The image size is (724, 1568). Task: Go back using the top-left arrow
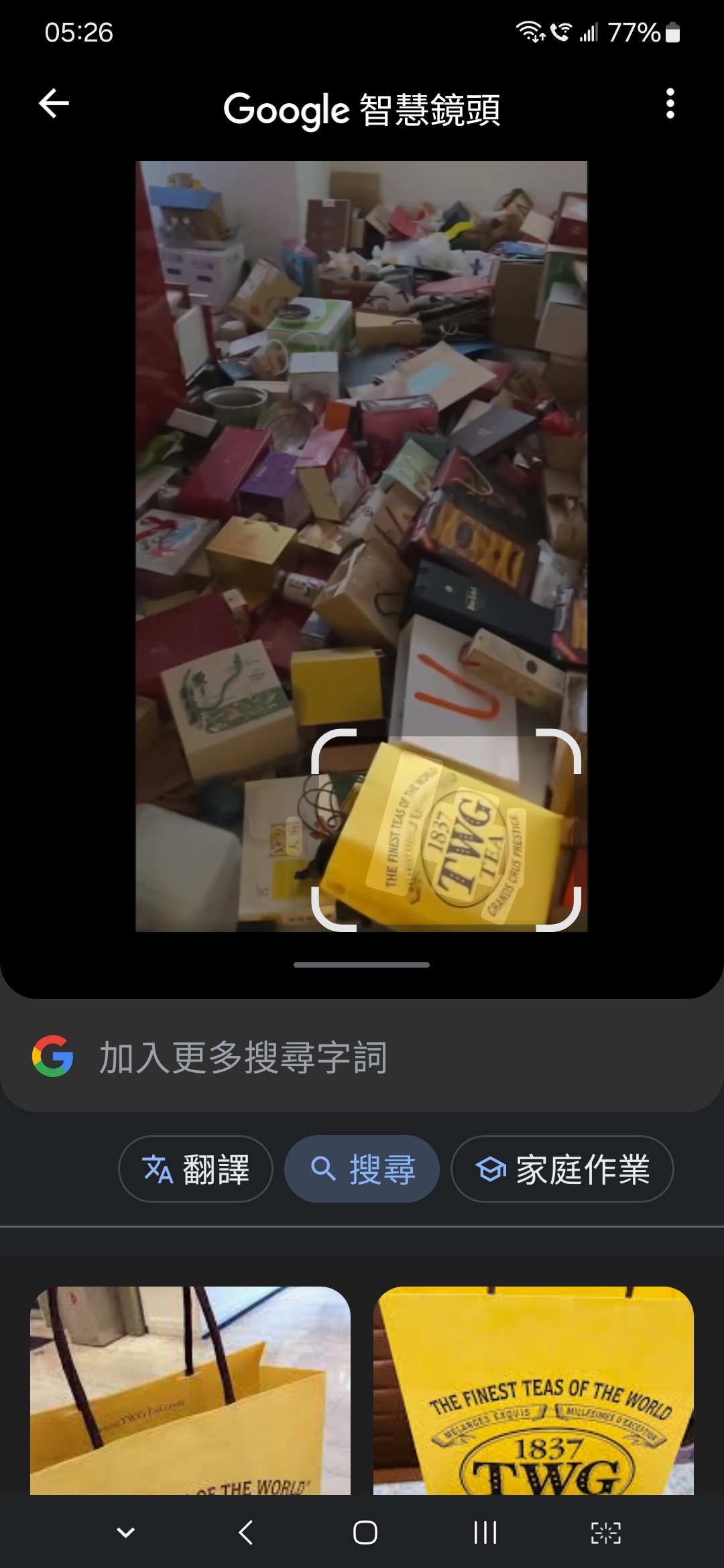click(54, 104)
